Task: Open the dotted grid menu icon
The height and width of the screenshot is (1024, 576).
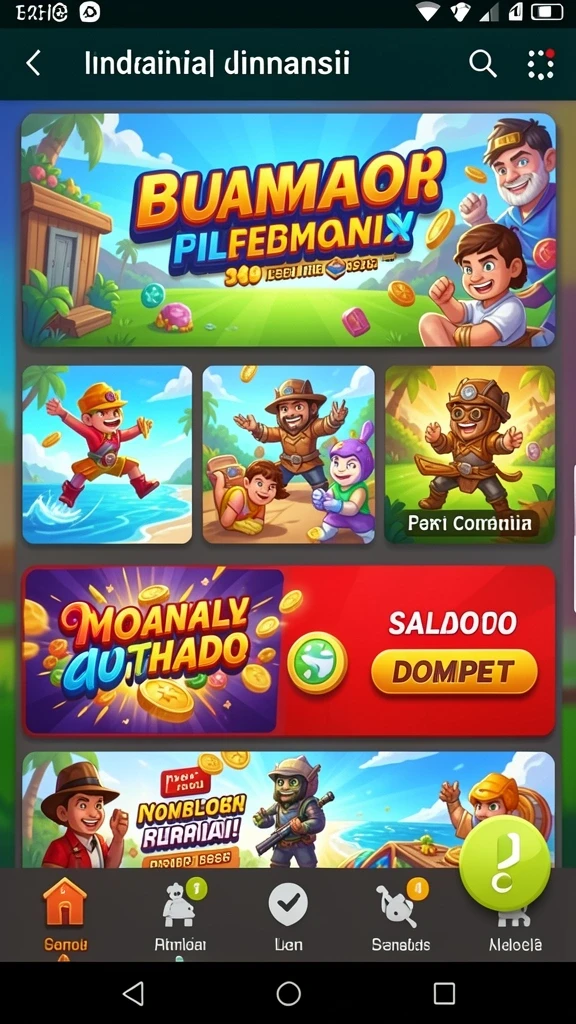Action: pos(541,64)
